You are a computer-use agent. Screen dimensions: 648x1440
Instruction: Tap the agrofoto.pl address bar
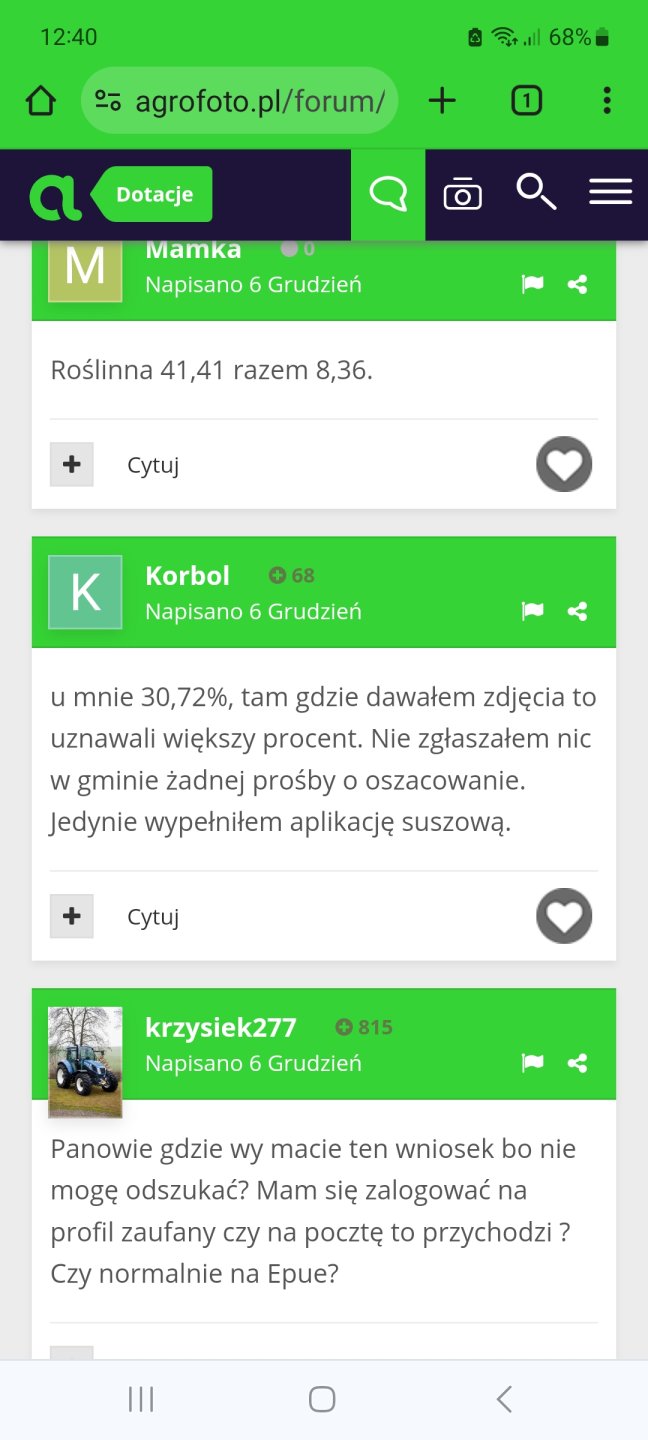240,100
